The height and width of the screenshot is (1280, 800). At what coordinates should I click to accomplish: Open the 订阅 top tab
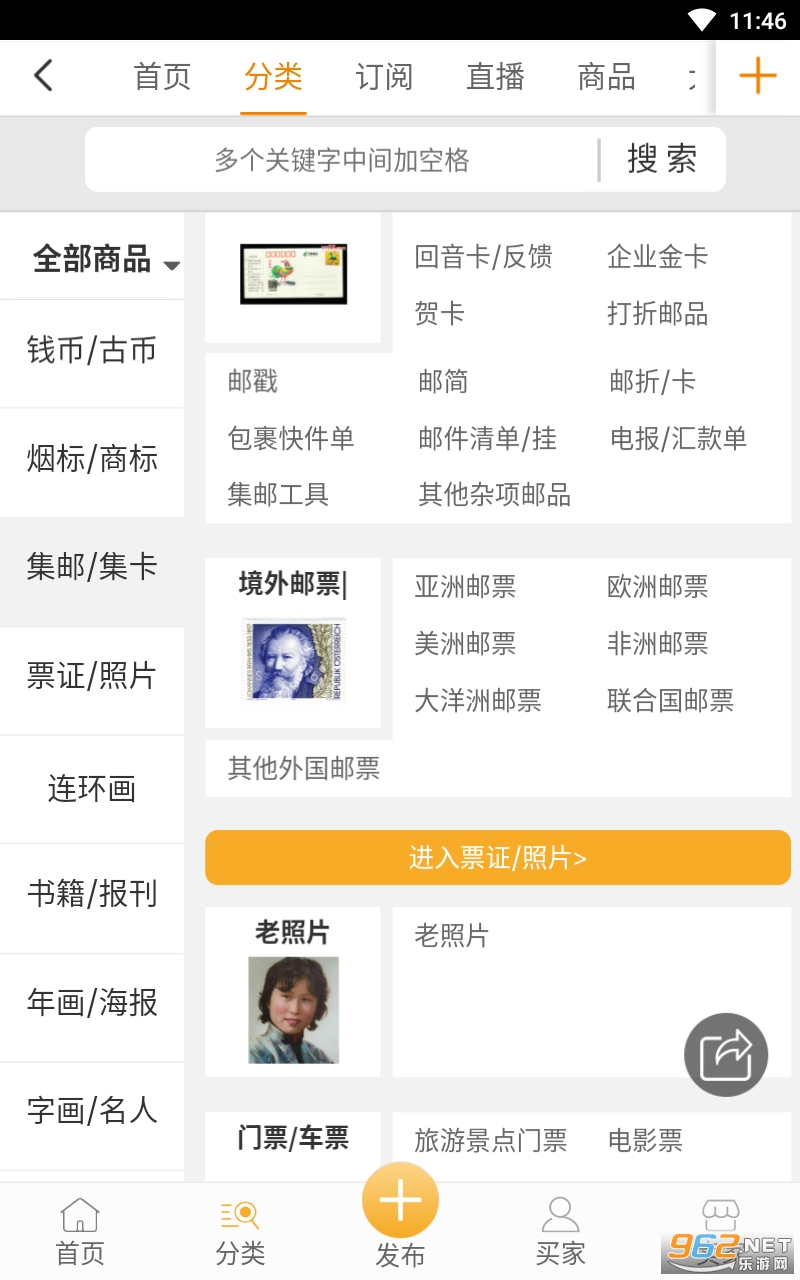tap(384, 76)
